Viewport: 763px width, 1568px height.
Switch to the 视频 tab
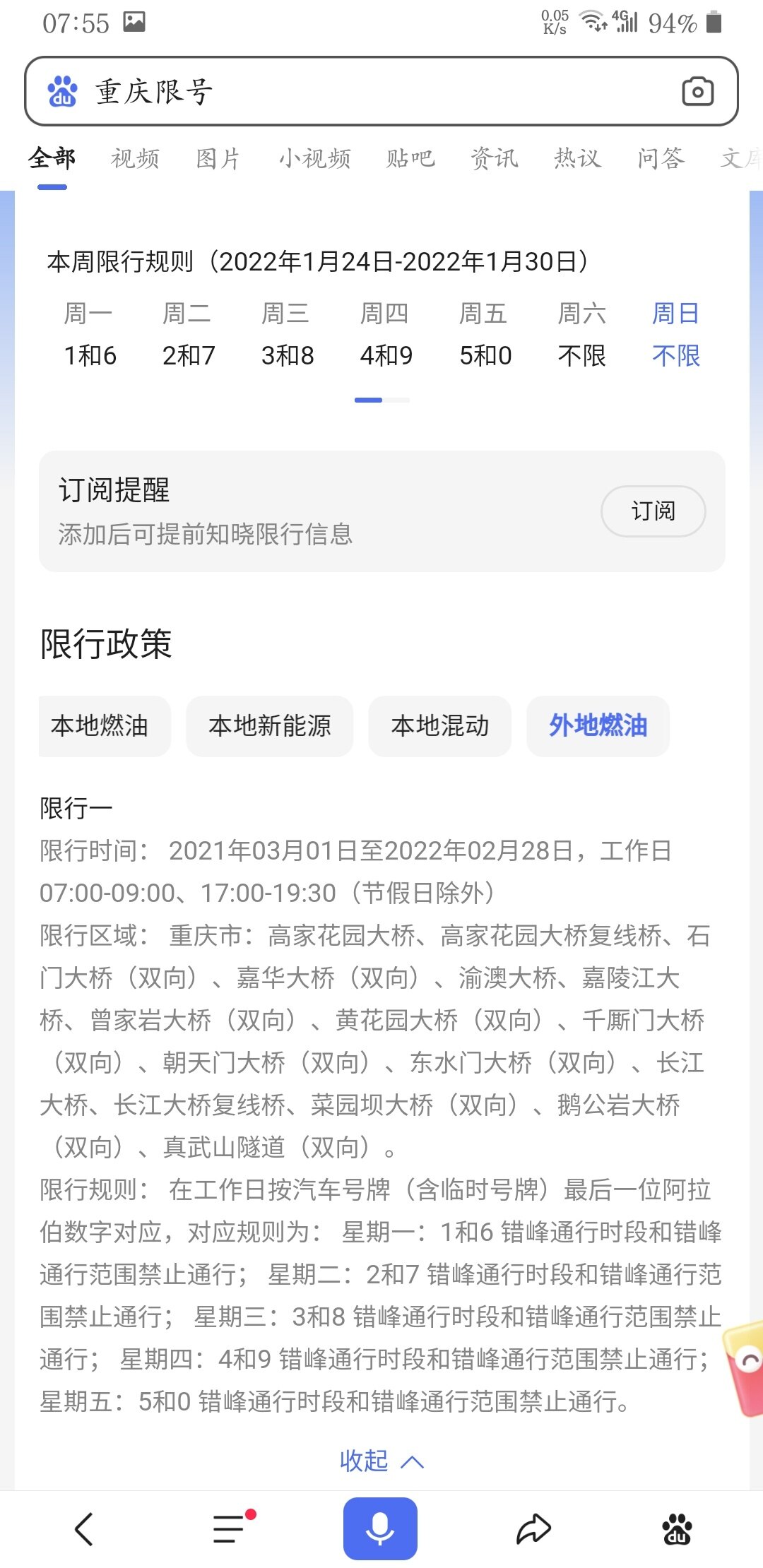click(135, 158)
